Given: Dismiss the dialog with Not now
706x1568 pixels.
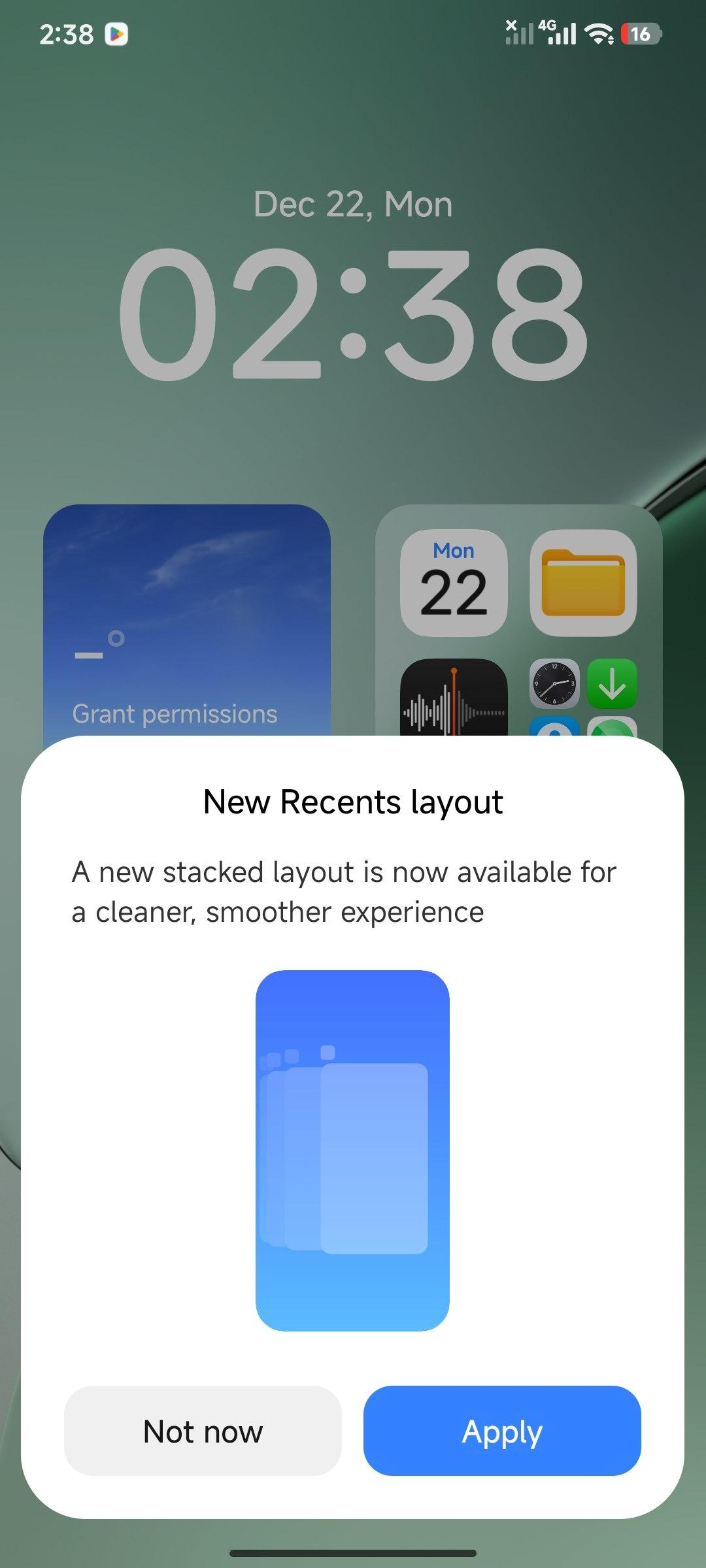Looking at the screenshot, I should 203,1430.
